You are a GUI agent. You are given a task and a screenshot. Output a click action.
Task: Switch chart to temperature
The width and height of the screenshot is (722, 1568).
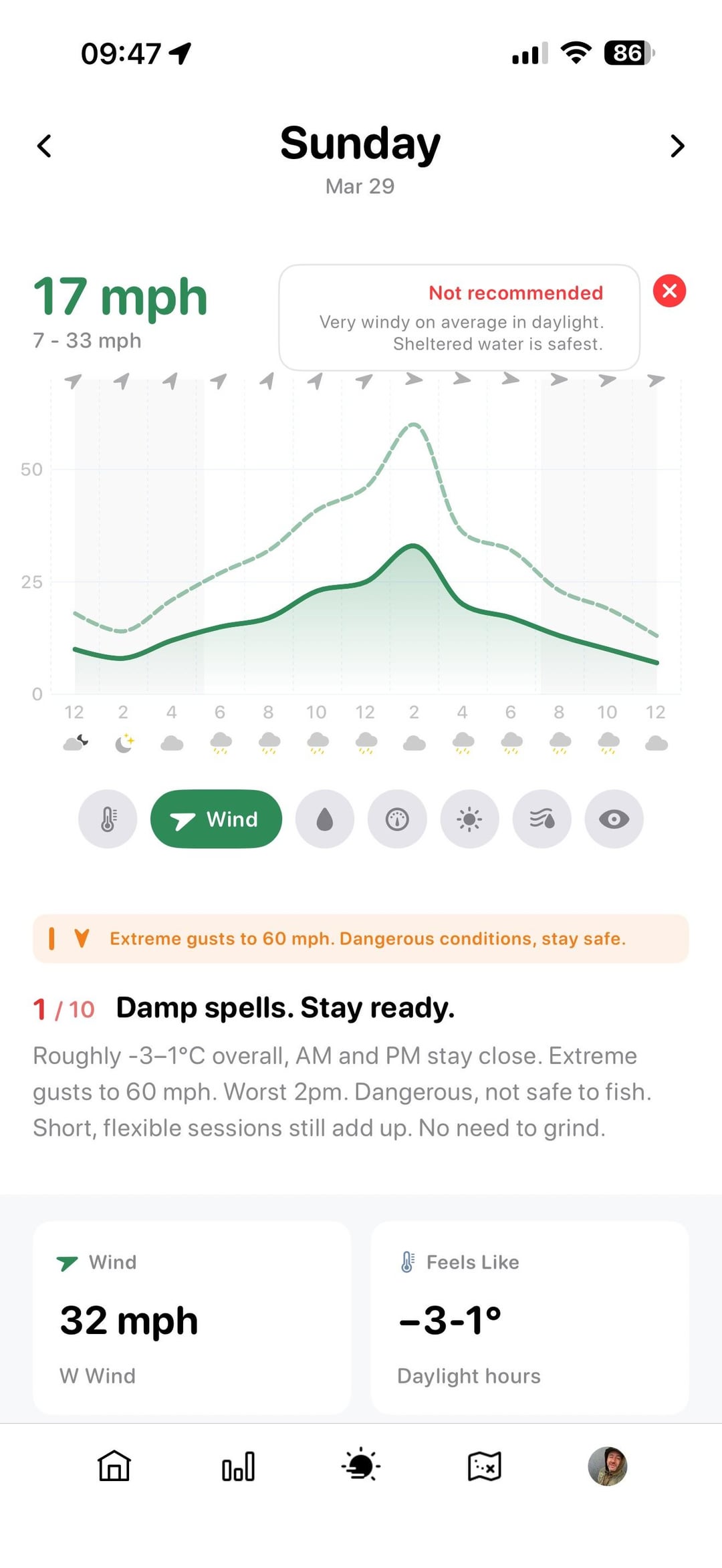108,819
